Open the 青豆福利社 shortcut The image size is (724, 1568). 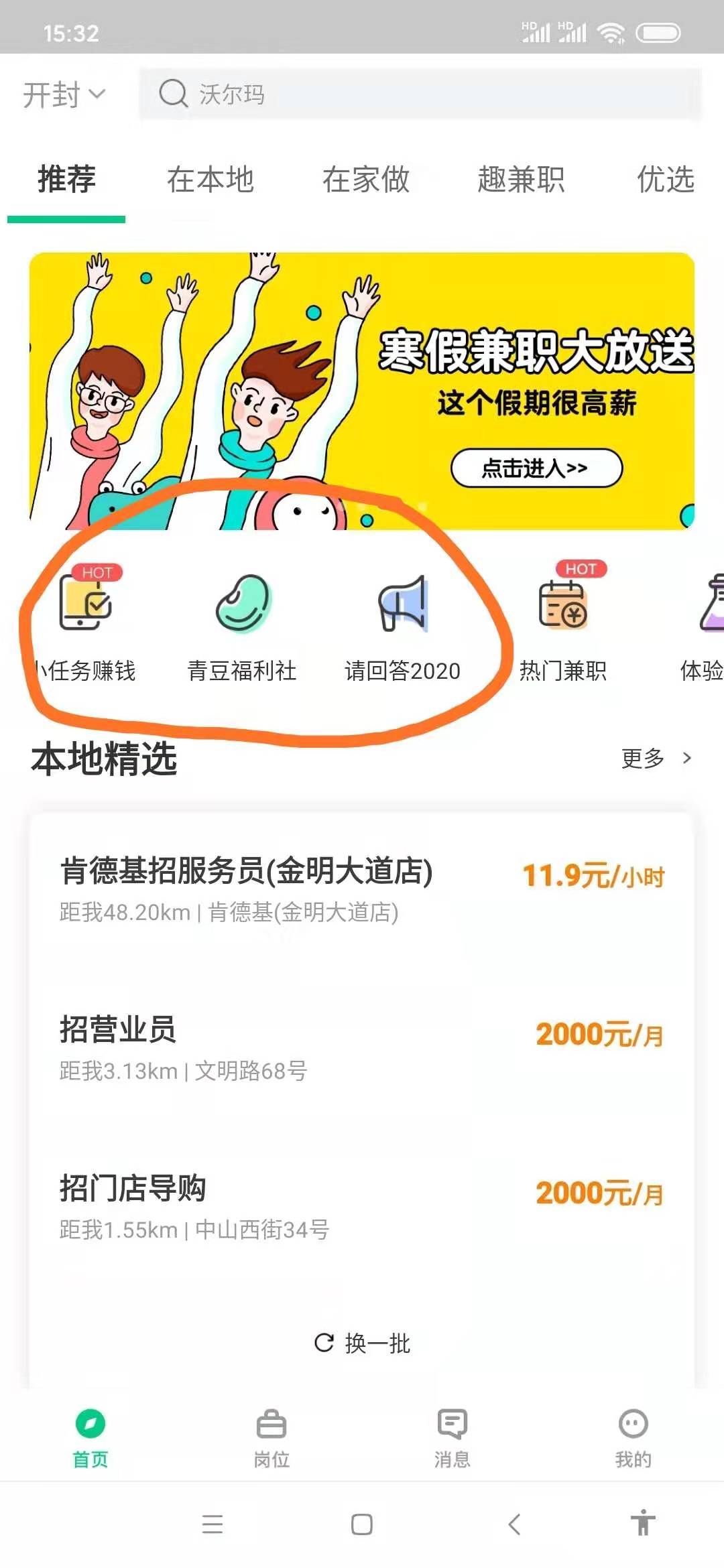click(x=242, y=623)
